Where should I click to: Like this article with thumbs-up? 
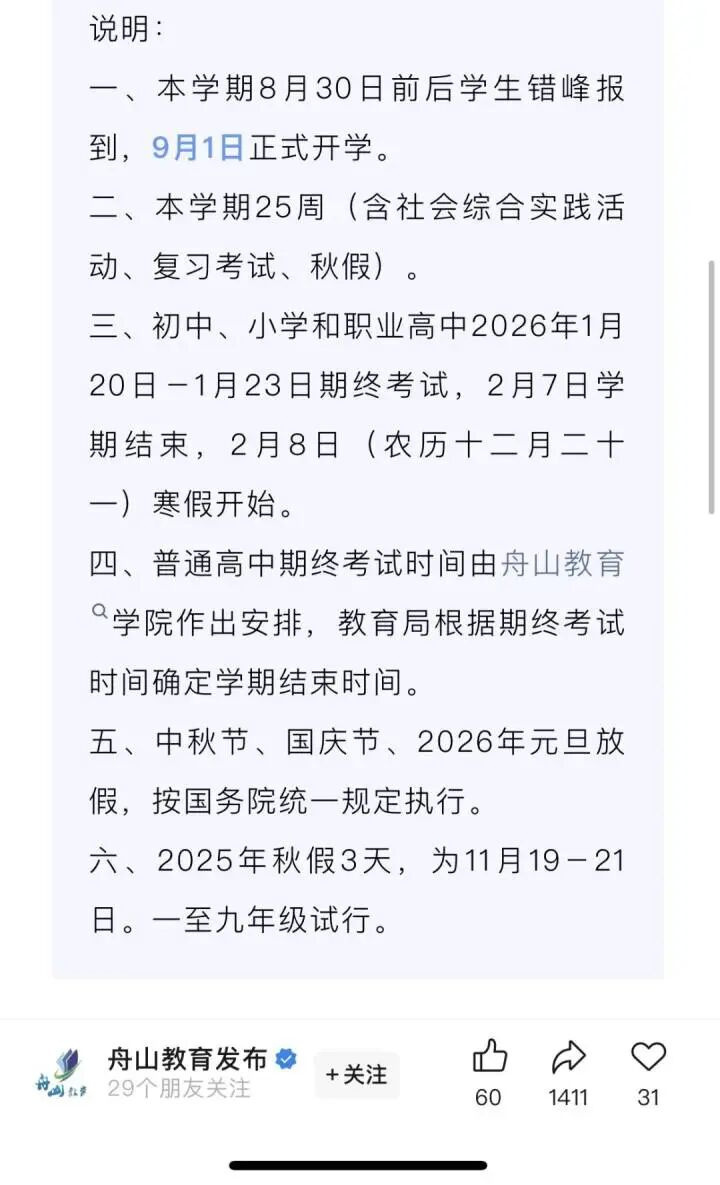pyautogui.click(x=489, y=1057)
